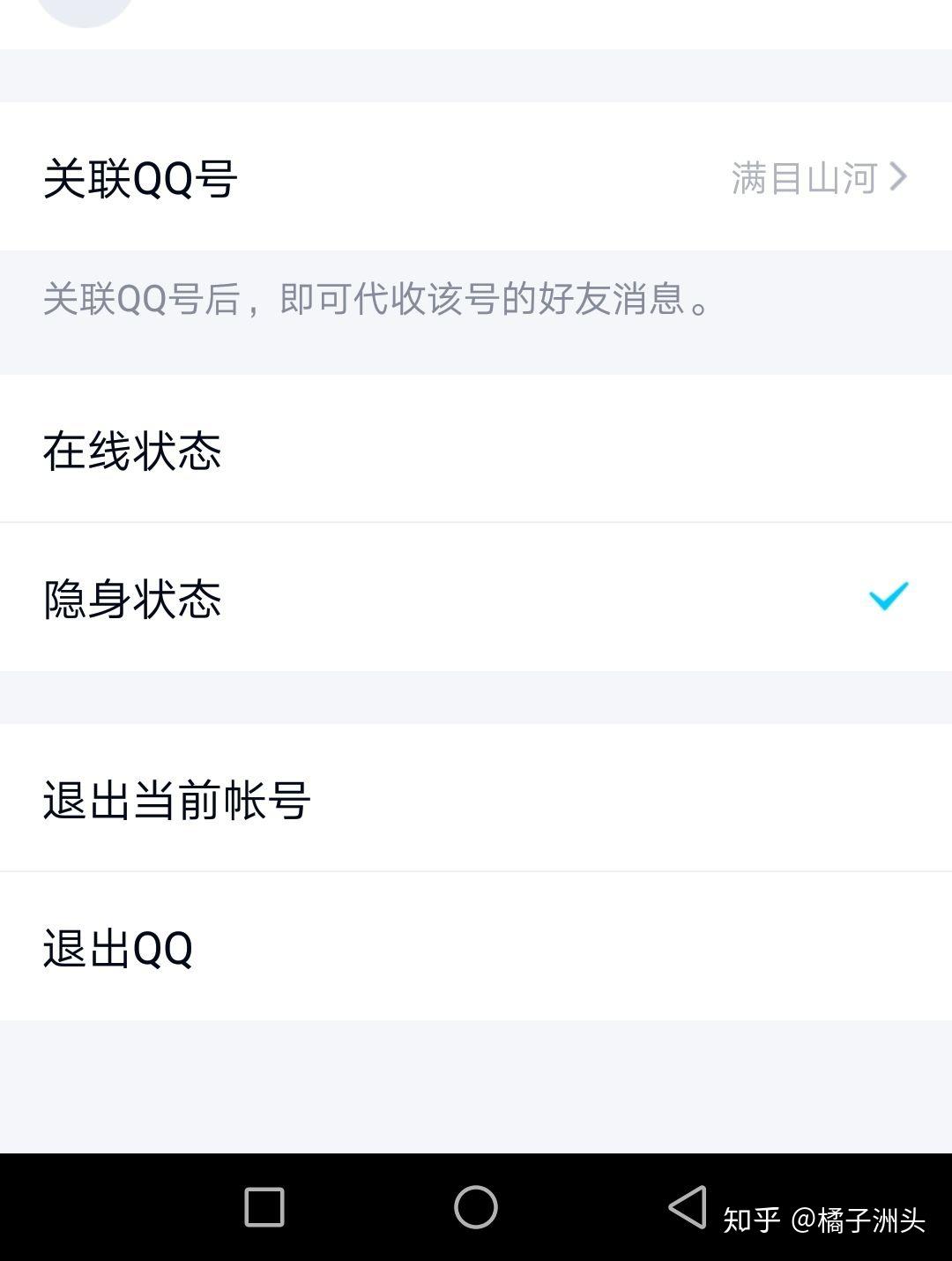
Task: Expand the linked QQ account 满目山河
Action: click(807, 176)
